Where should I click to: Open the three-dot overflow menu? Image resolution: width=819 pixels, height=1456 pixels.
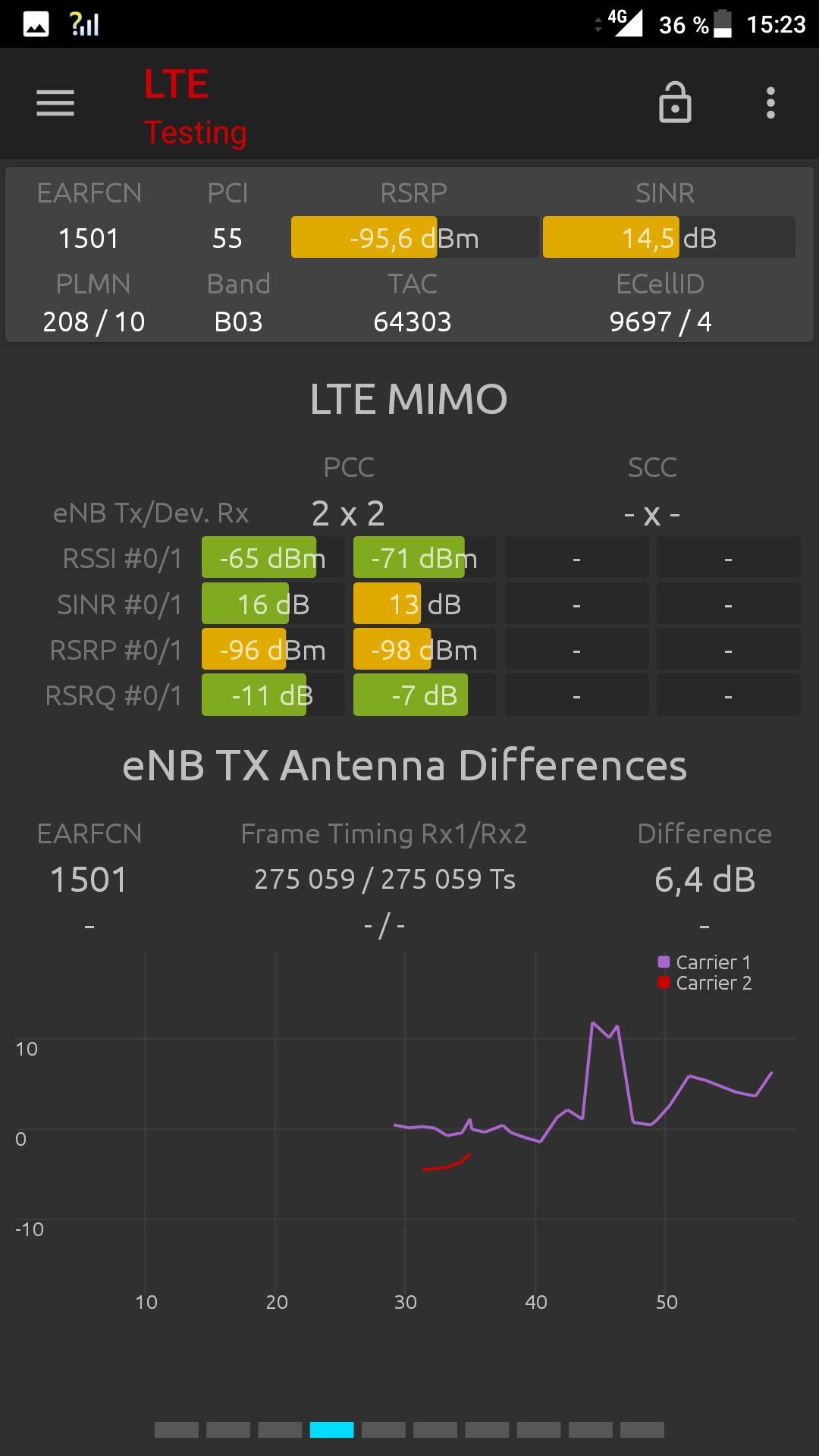pyautogui.click(x=770, y=103)
